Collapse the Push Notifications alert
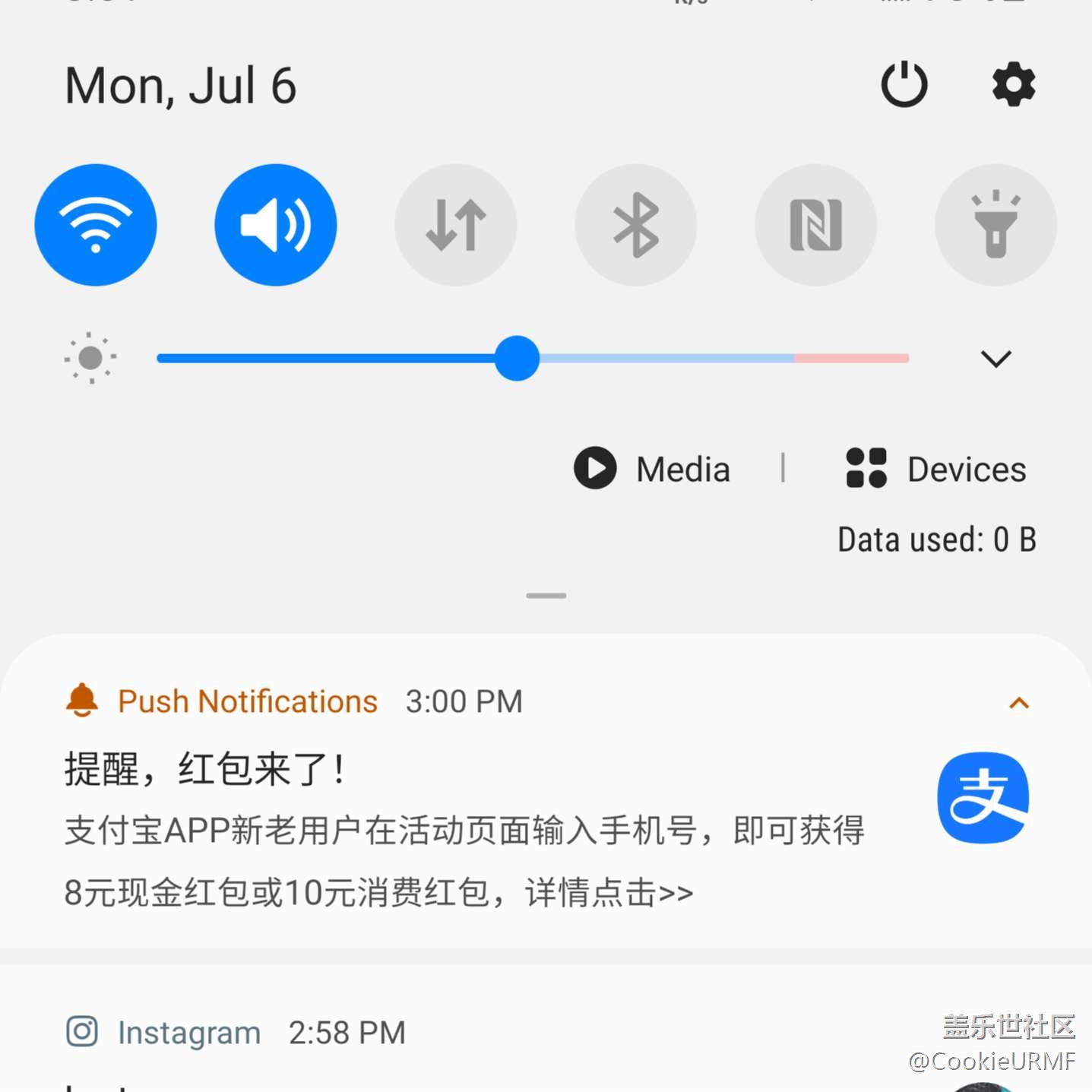1092x1092 pixels. [x=1018, y=703]
